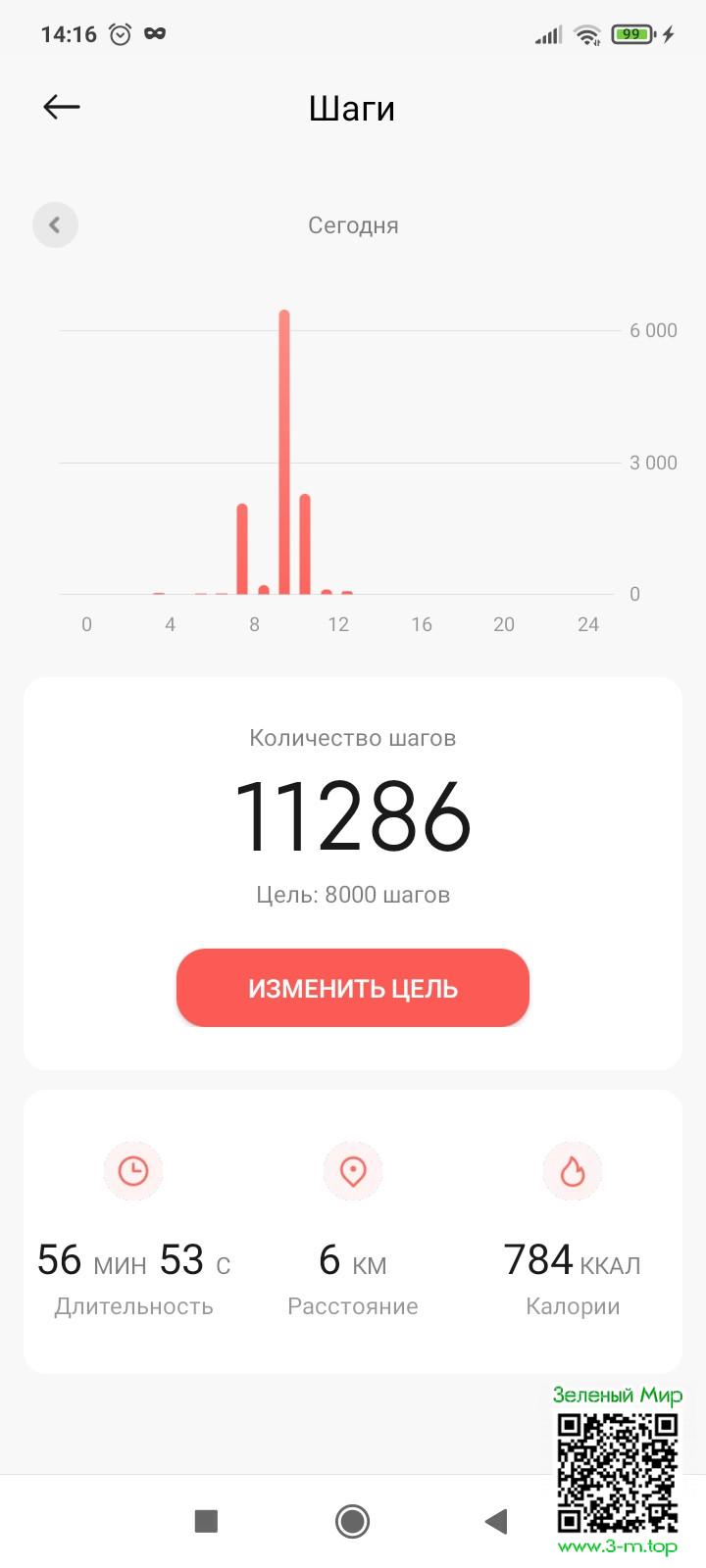Open the system recent apps
The height and width of the screenshot is (1568, 706).
(206, 1521)
